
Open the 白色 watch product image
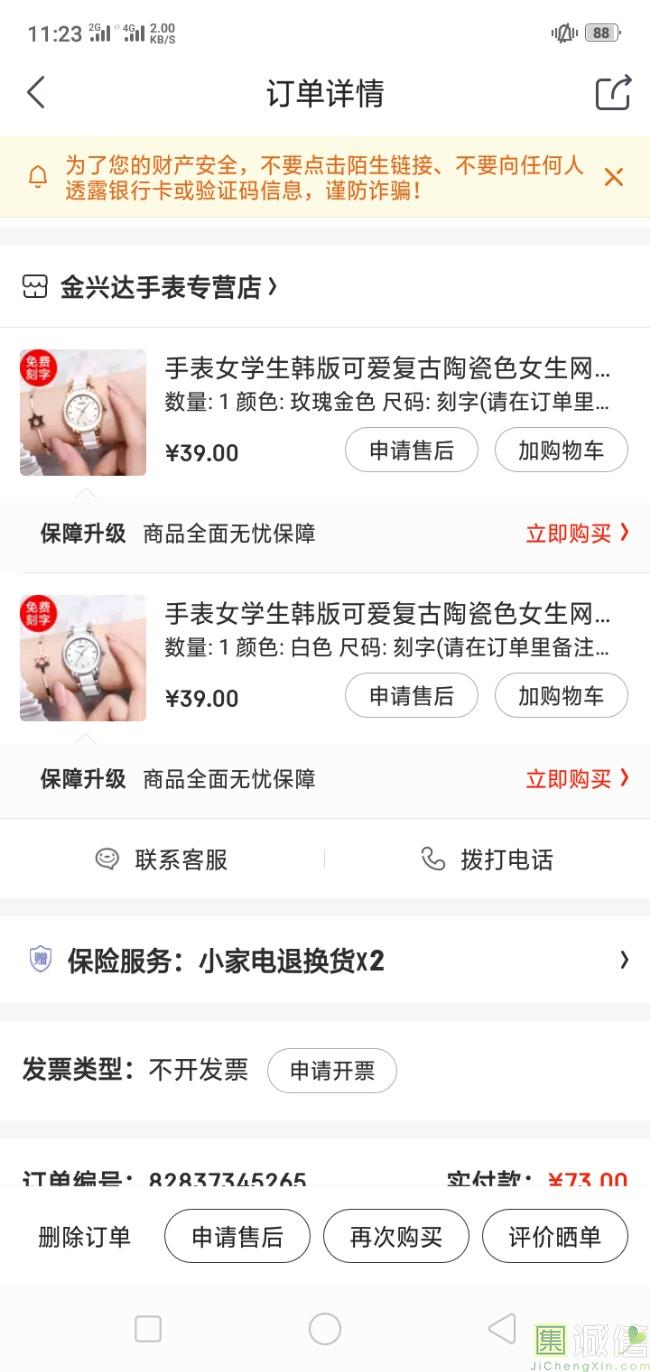(83, 658)
